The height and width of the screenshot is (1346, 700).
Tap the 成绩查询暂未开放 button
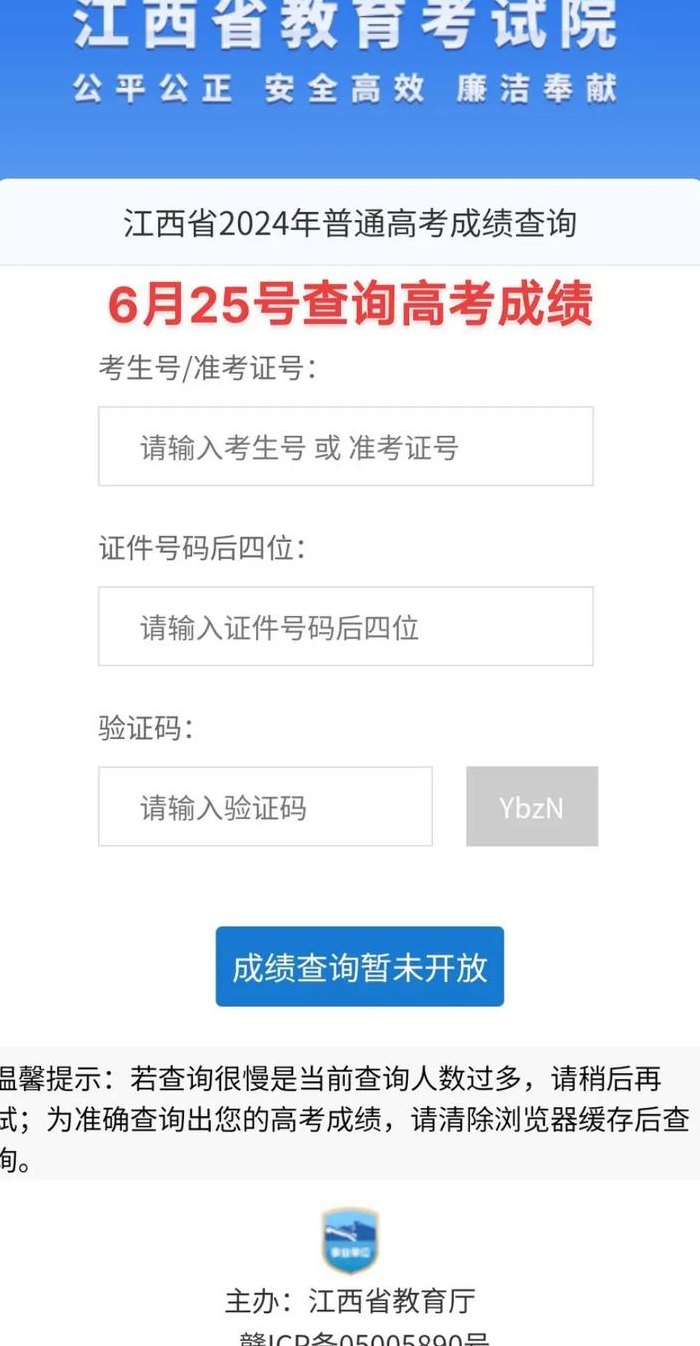[359, 966]
